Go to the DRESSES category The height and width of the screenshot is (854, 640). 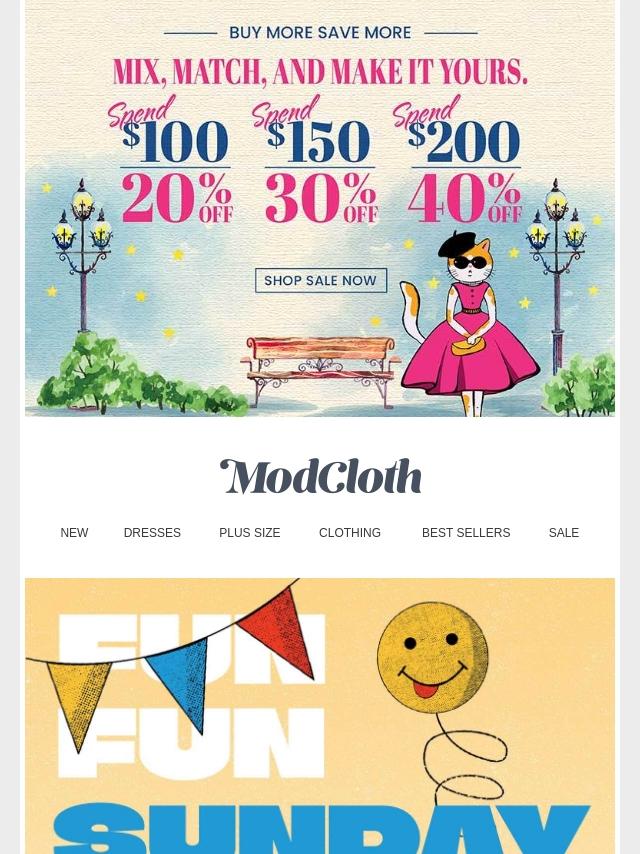click(152, 533)
